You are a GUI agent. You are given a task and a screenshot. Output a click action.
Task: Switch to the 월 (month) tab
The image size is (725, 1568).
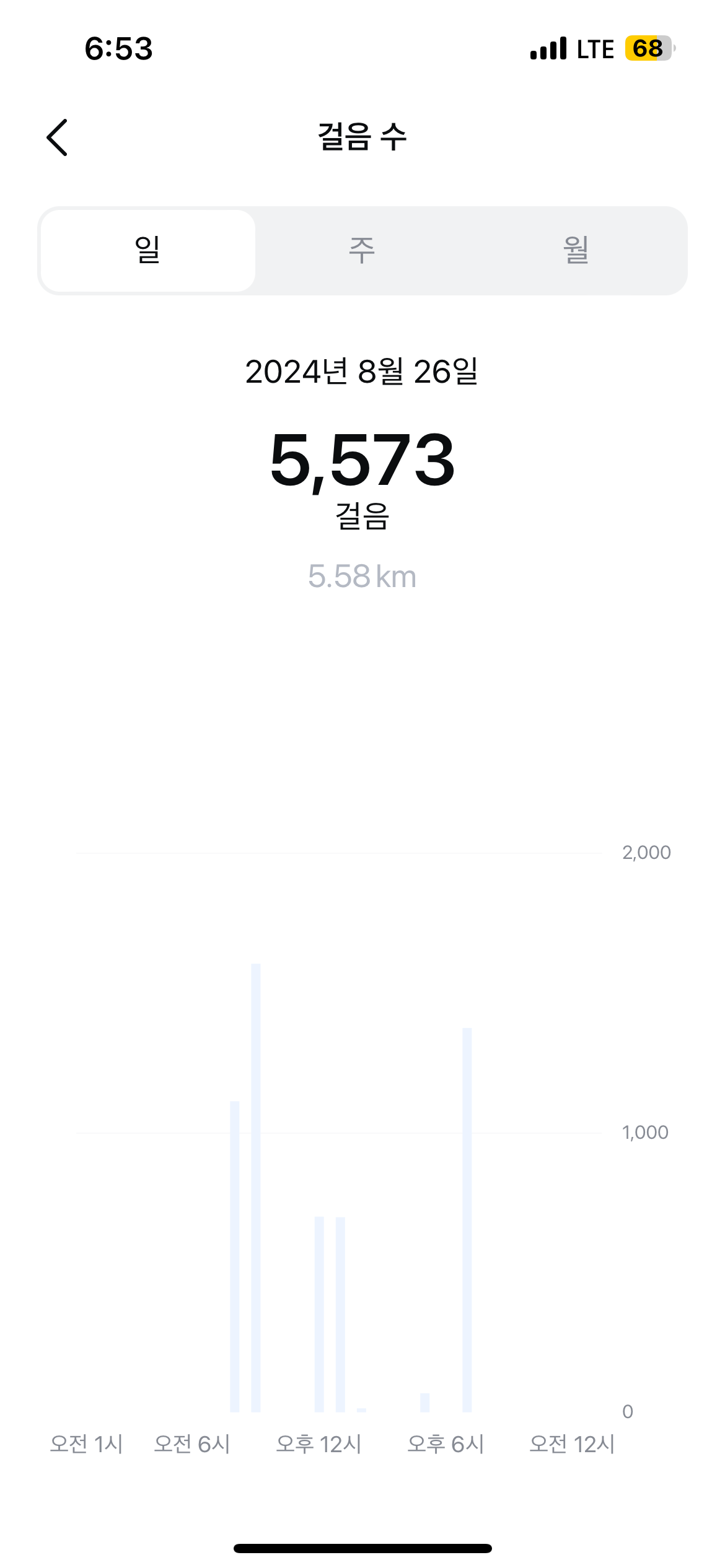[576, 250]
